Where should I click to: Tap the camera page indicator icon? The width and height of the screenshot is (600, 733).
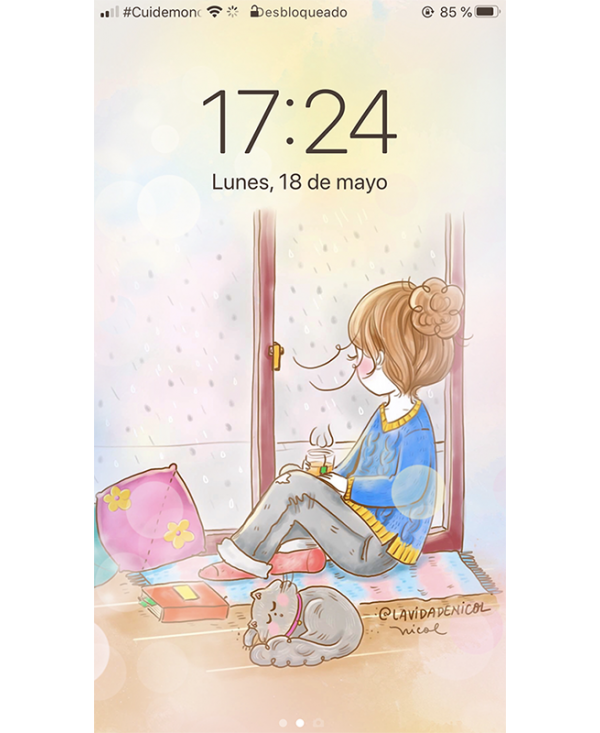[318, 722]
